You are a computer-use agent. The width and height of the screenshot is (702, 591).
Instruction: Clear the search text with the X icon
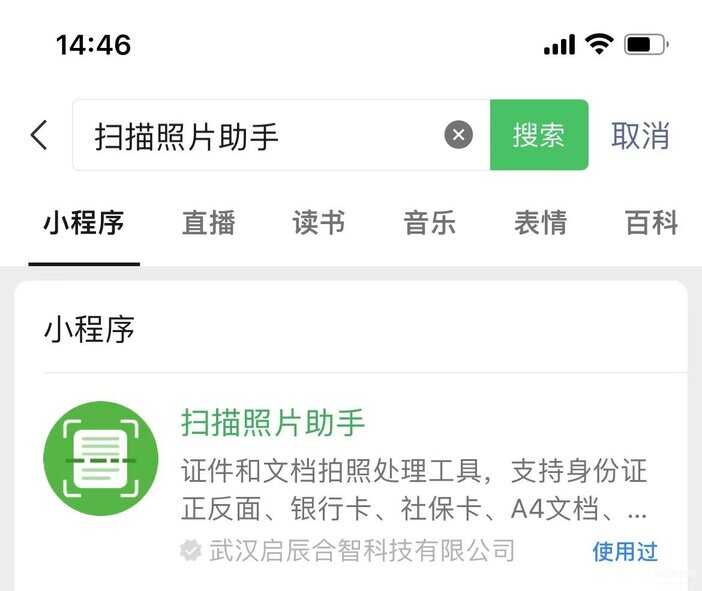click(458, 135)
